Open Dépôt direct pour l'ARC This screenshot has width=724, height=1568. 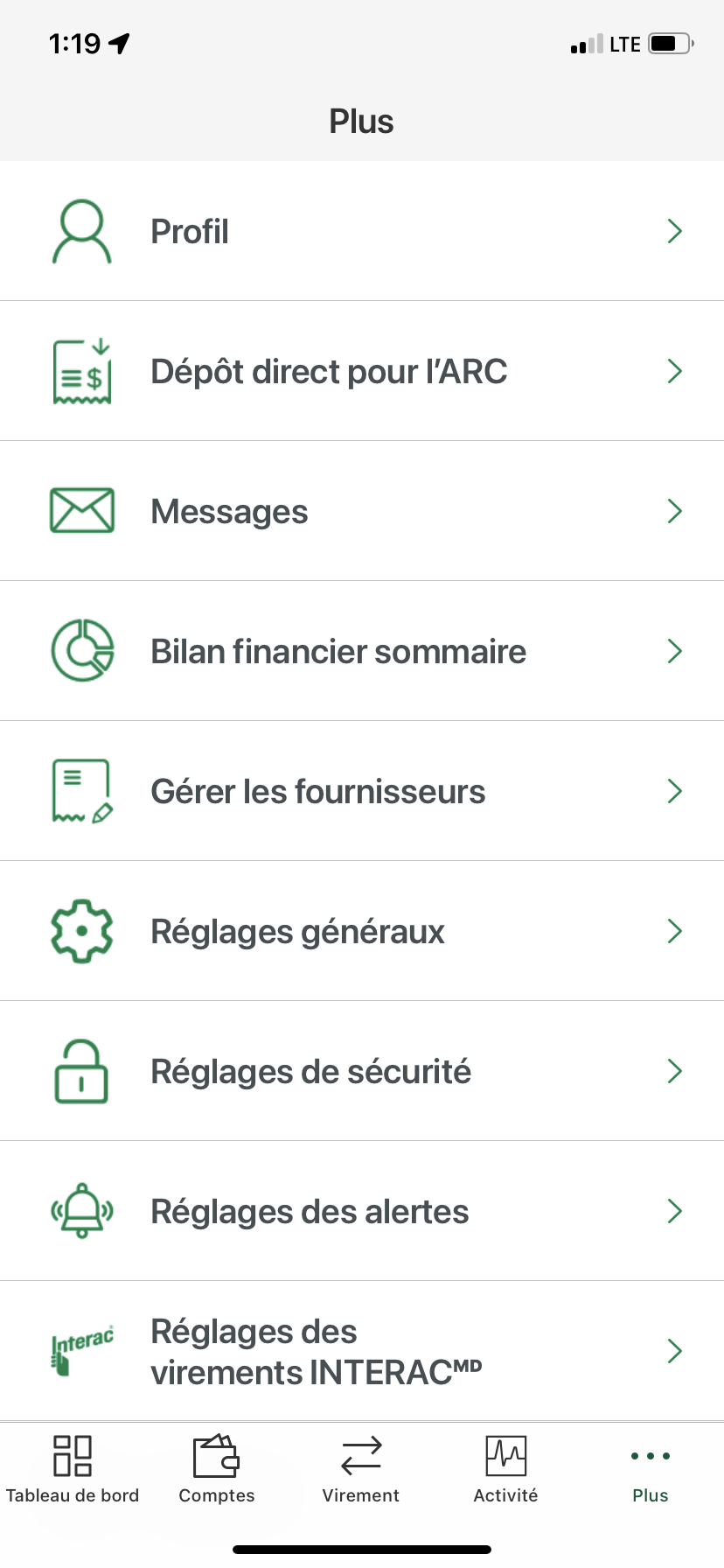(x=362, y=371)
